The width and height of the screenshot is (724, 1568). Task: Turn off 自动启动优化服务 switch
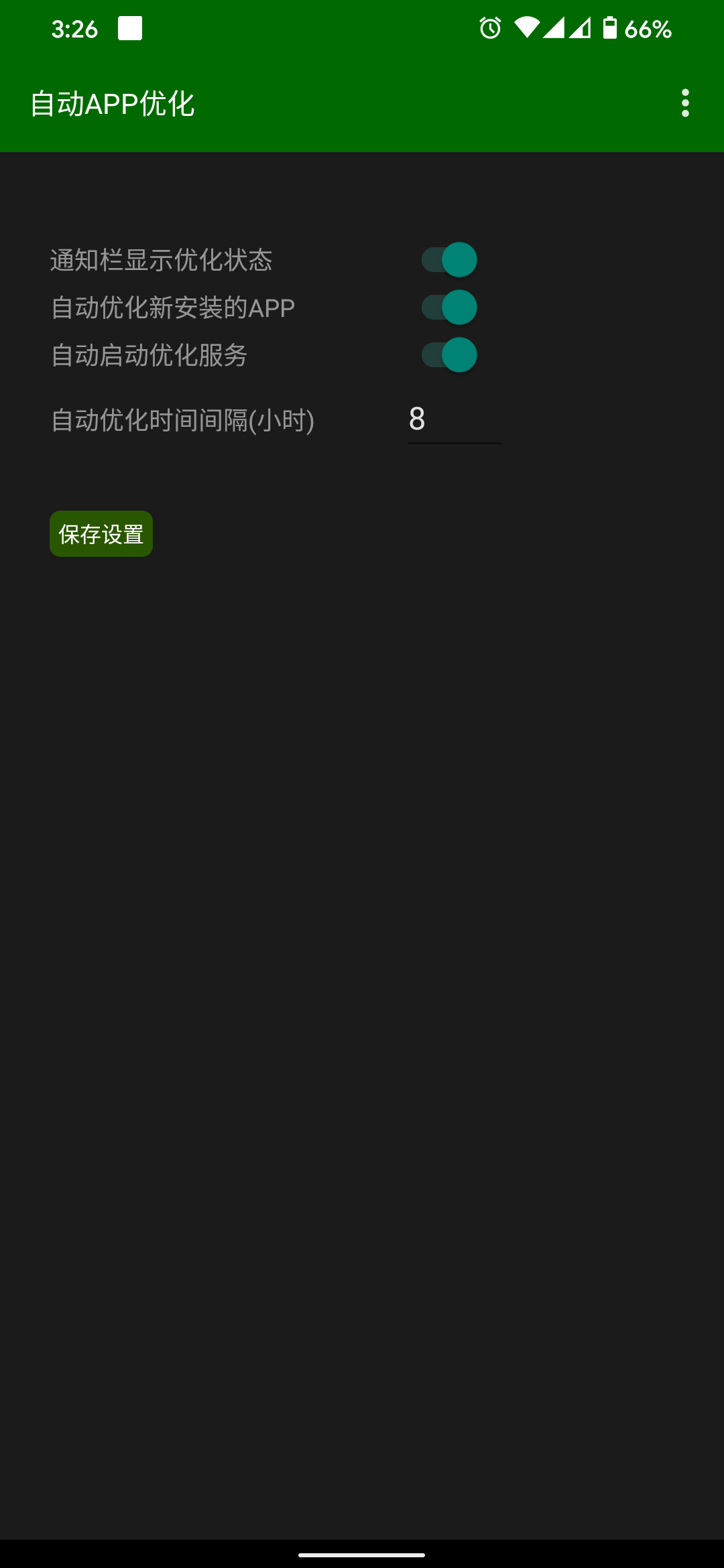[x=449, y=355]
